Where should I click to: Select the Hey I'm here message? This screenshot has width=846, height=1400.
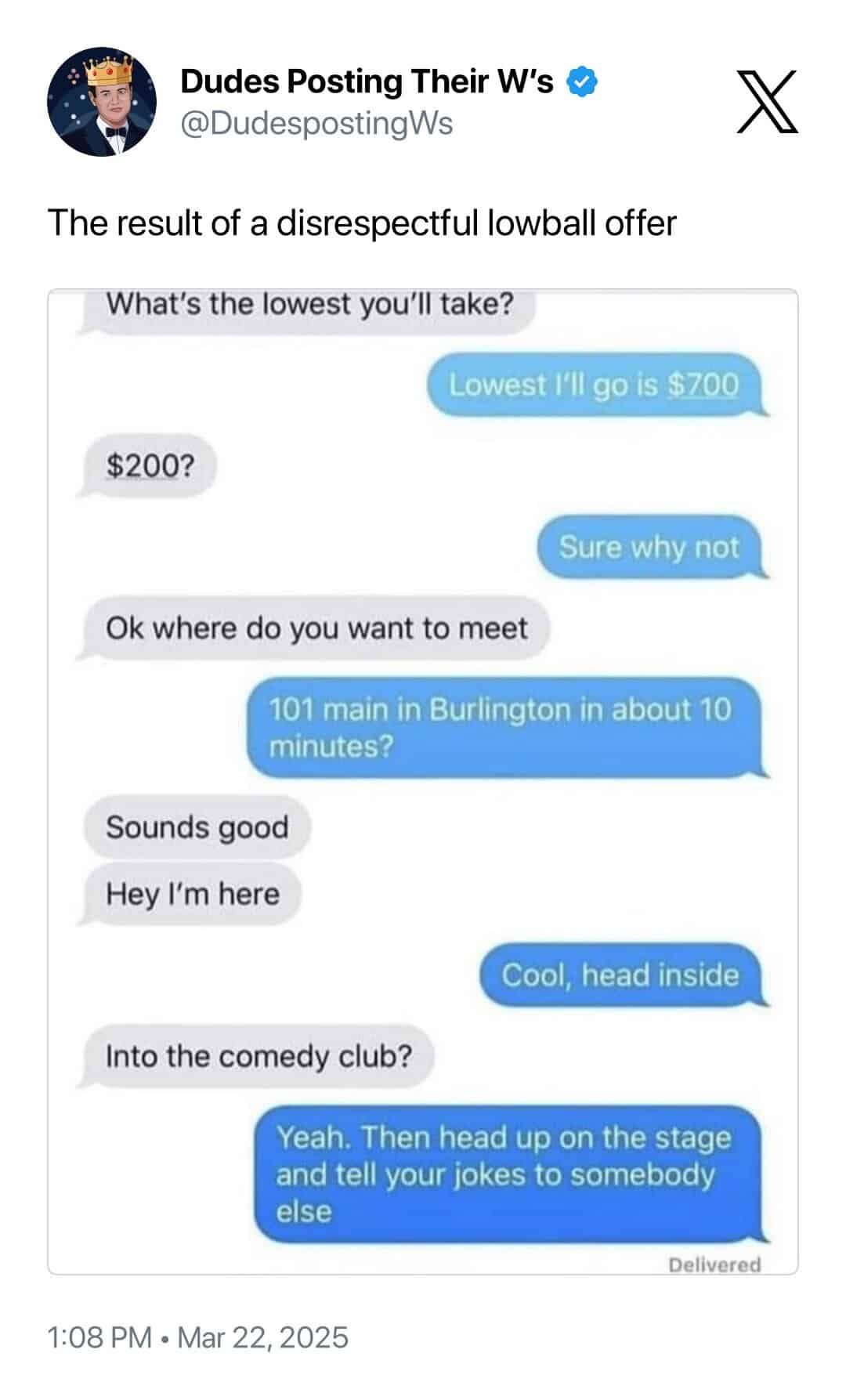point(196,893)
